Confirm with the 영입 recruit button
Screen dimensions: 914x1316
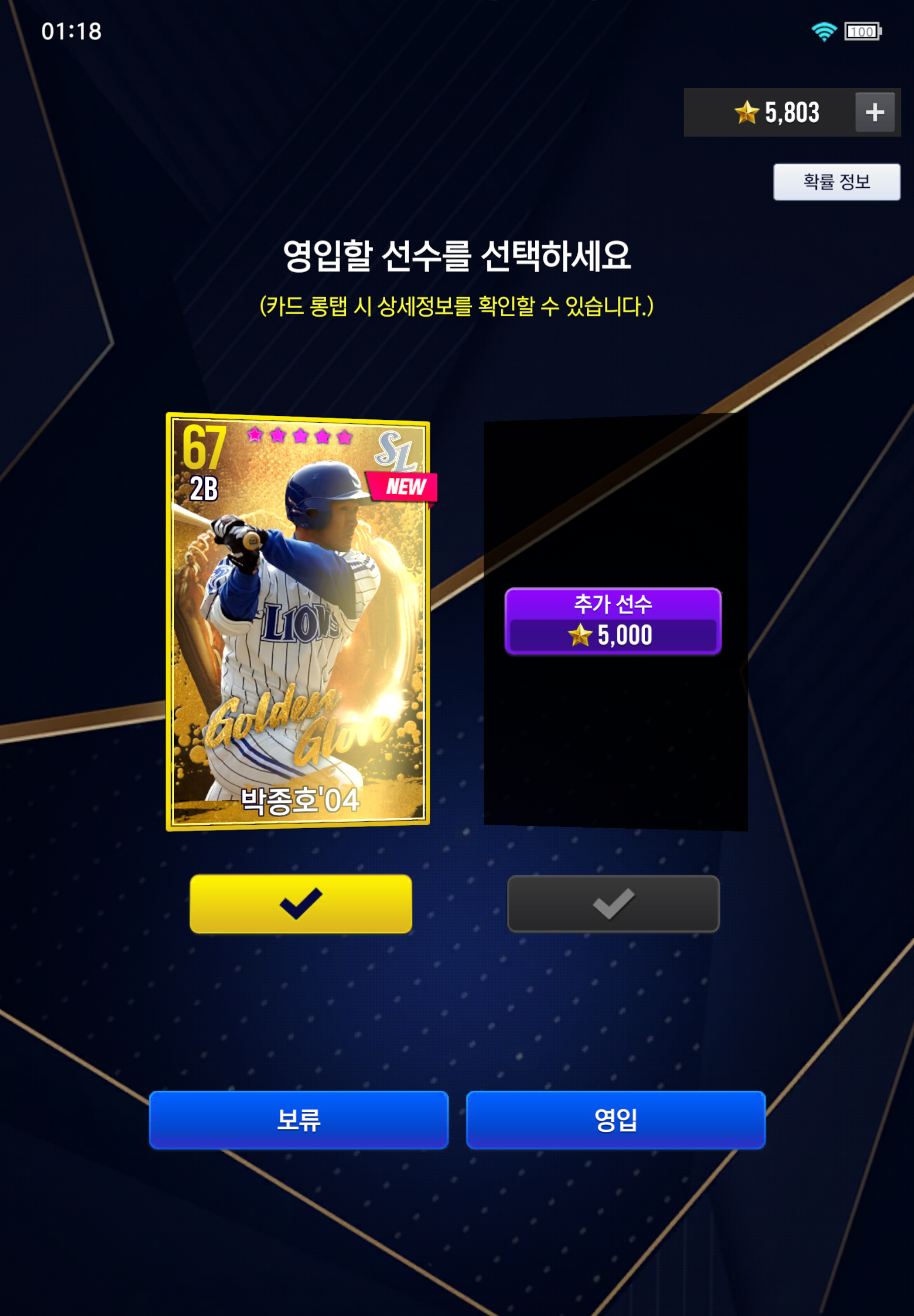615,1120
